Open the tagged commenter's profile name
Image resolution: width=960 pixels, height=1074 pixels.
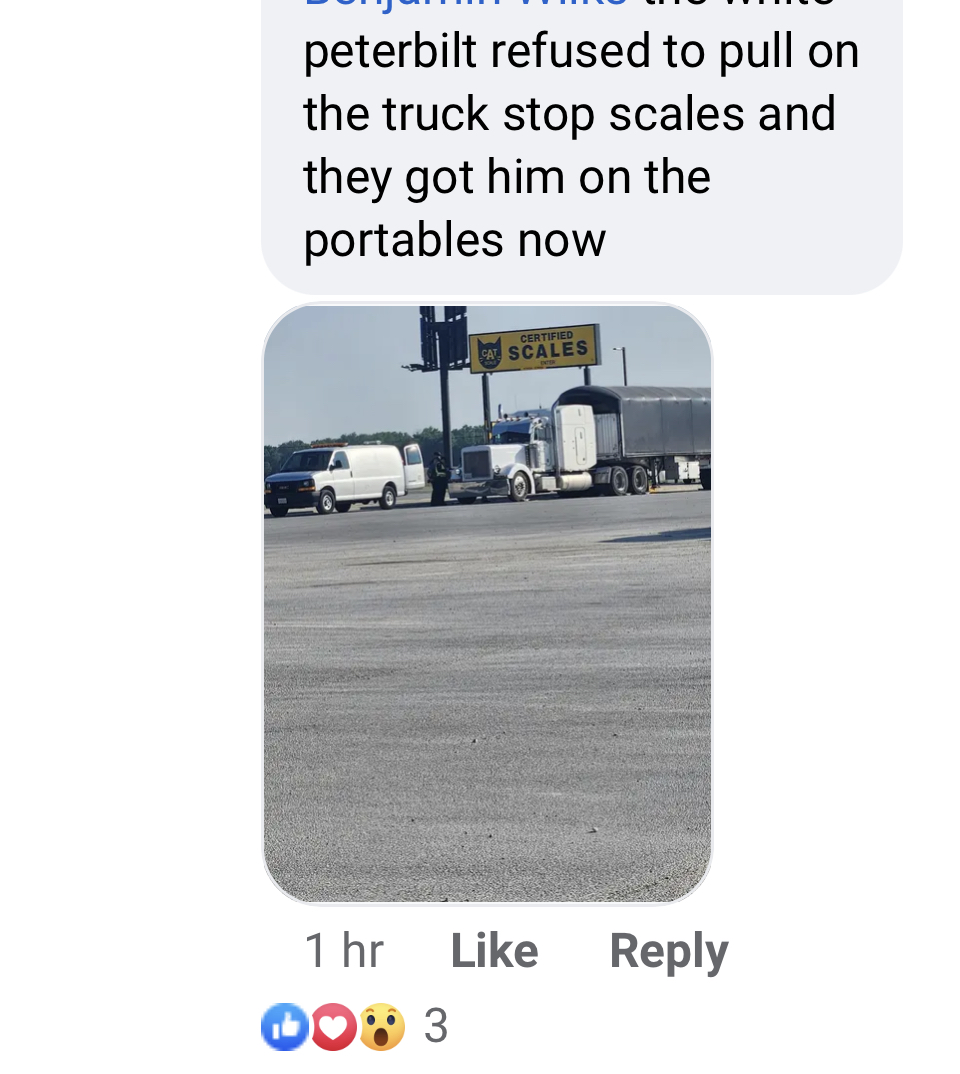point(465,5)
